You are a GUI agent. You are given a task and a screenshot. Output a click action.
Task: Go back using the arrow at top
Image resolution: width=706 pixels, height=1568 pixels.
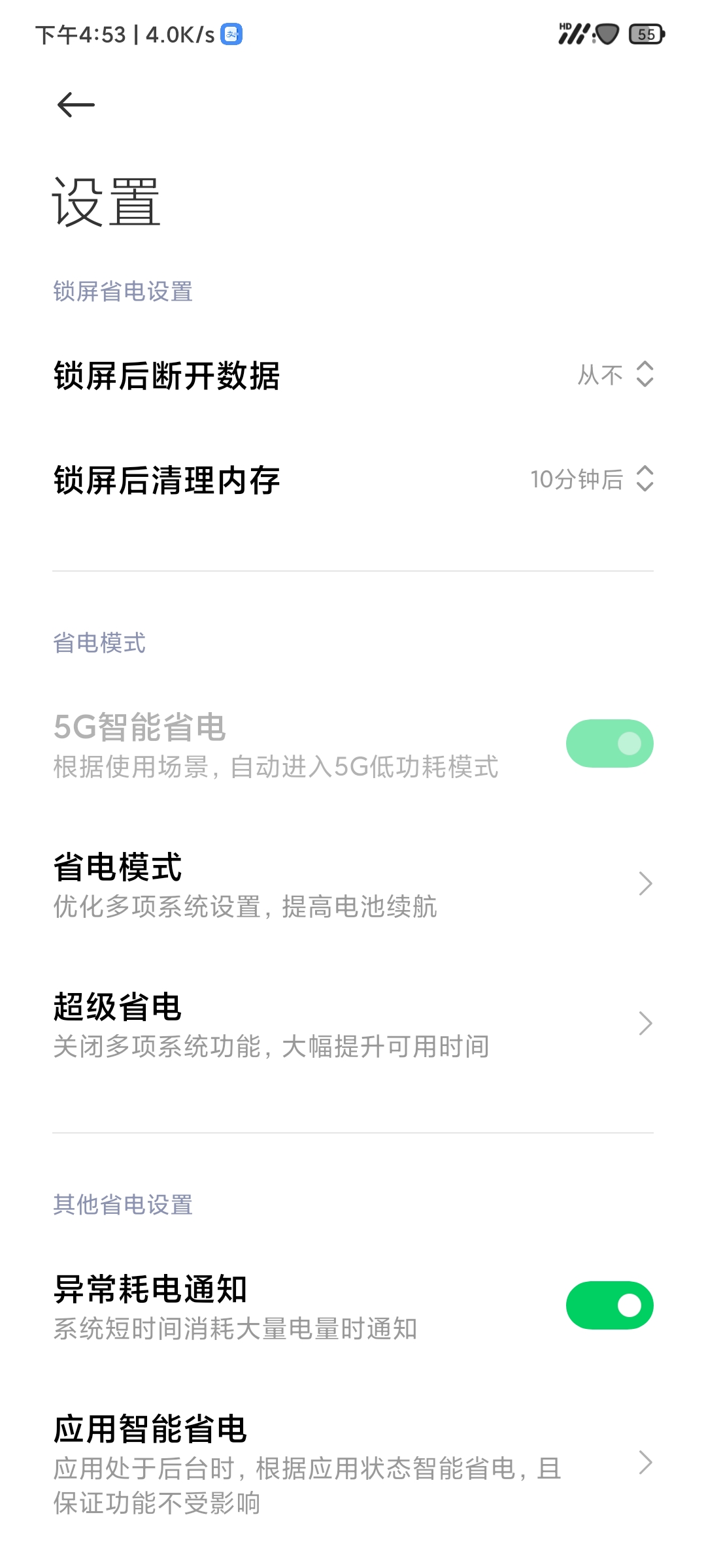[x=76, y=105]
